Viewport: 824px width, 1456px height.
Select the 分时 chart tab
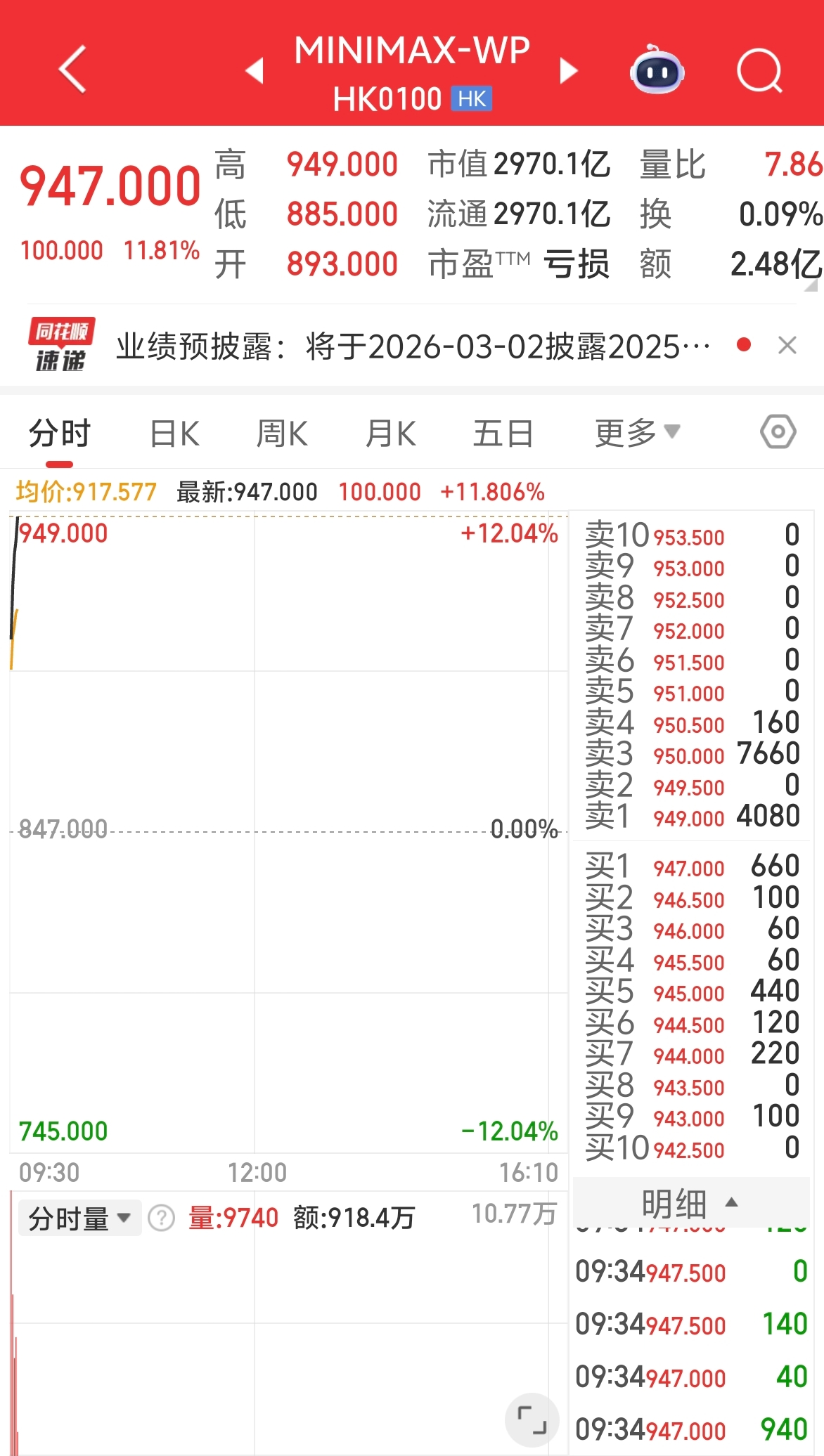[x=60, y=434]
